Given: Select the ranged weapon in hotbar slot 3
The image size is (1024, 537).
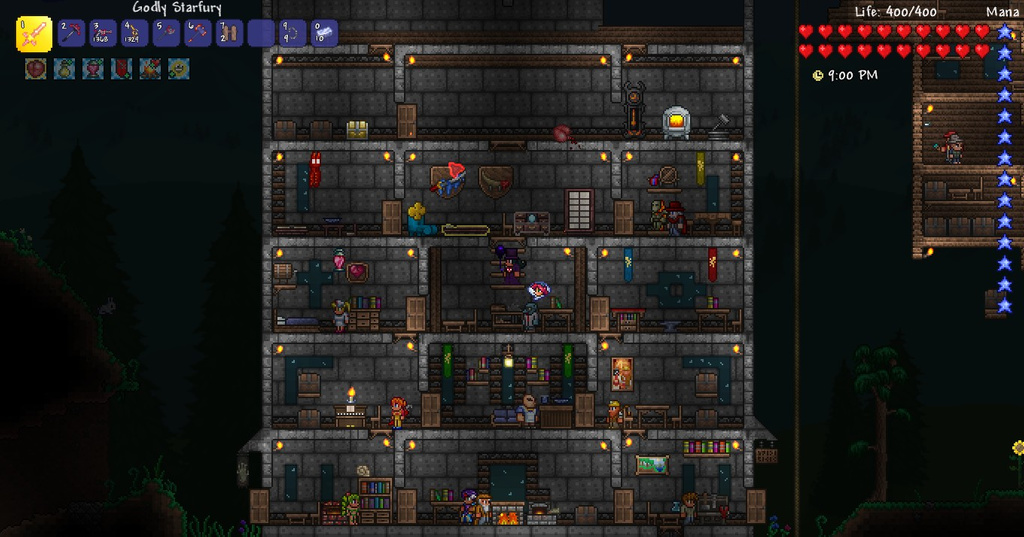Looking at the screenshot, I should [x=103, y=34].
